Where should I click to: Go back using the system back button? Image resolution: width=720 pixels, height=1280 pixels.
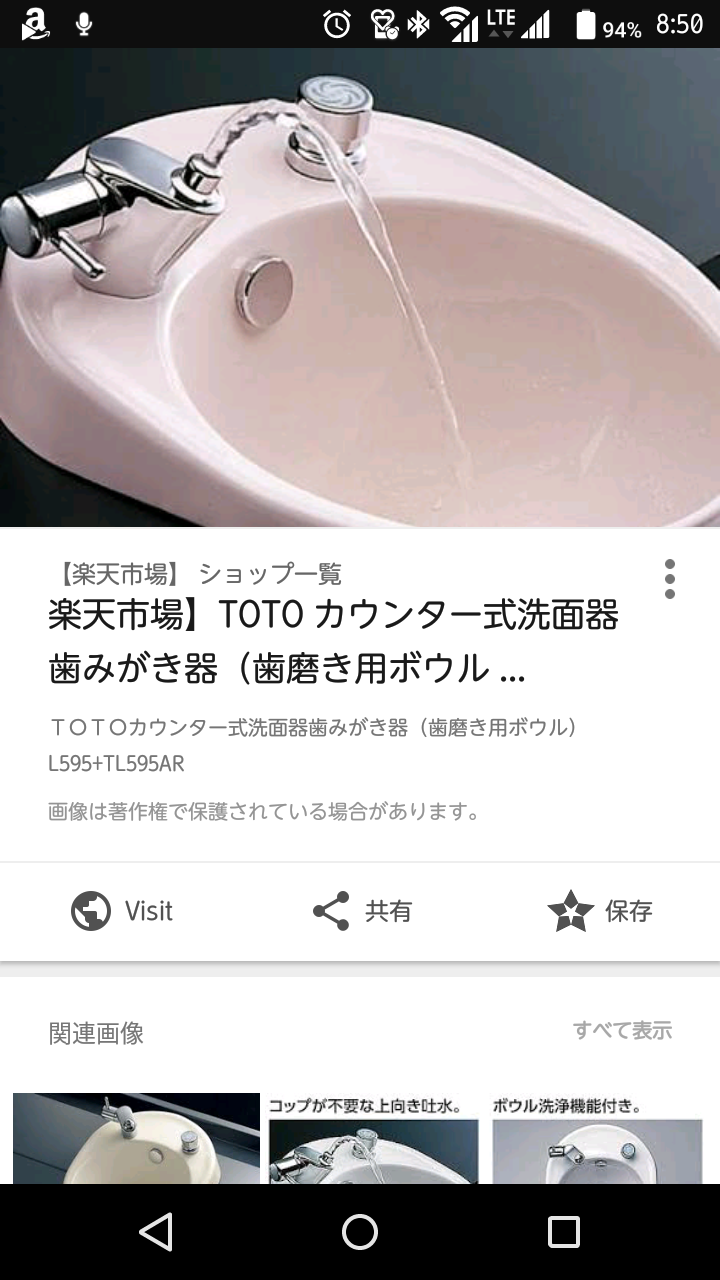pyautogui.click(x=156, y=1232)
